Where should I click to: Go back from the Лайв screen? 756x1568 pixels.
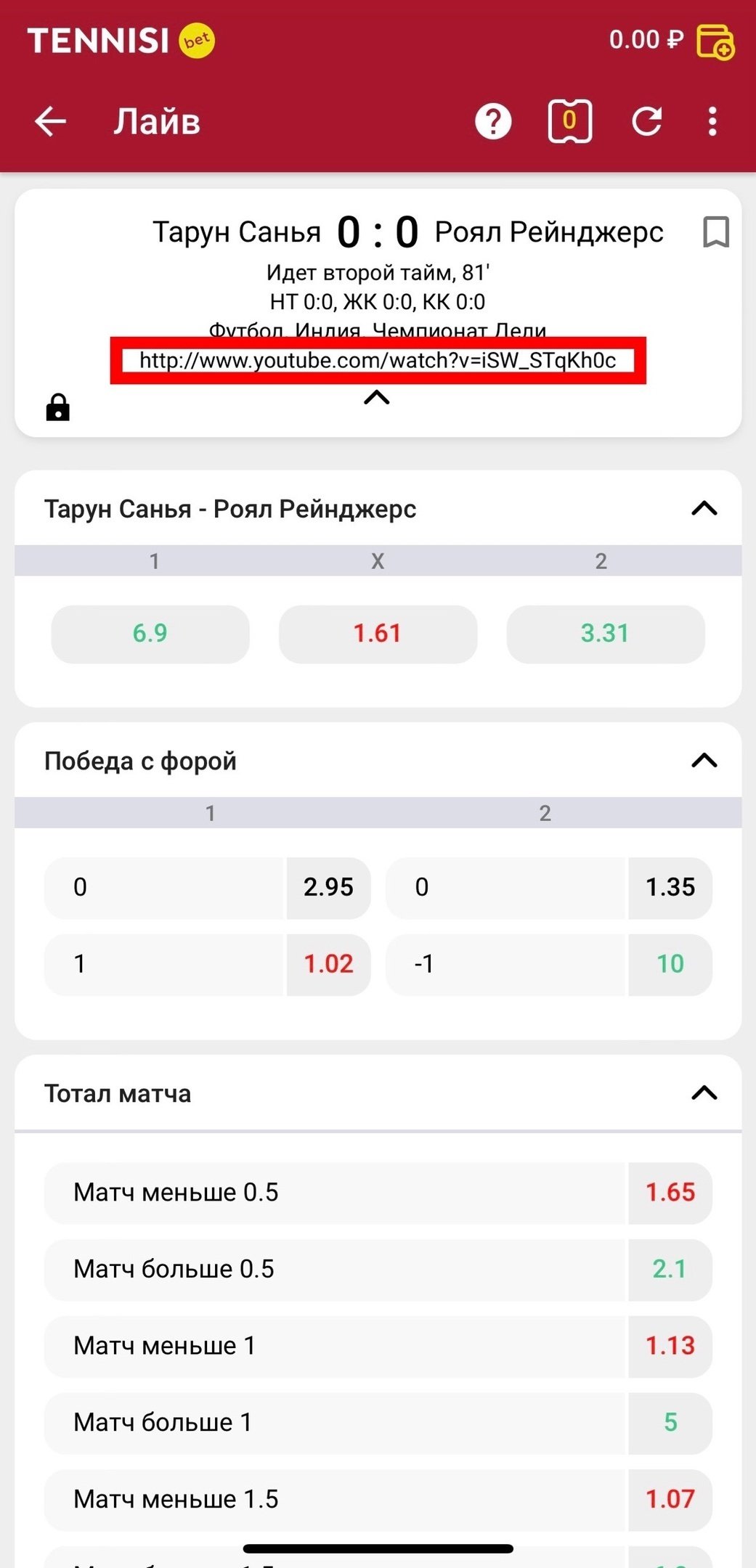tap(51, 121)
